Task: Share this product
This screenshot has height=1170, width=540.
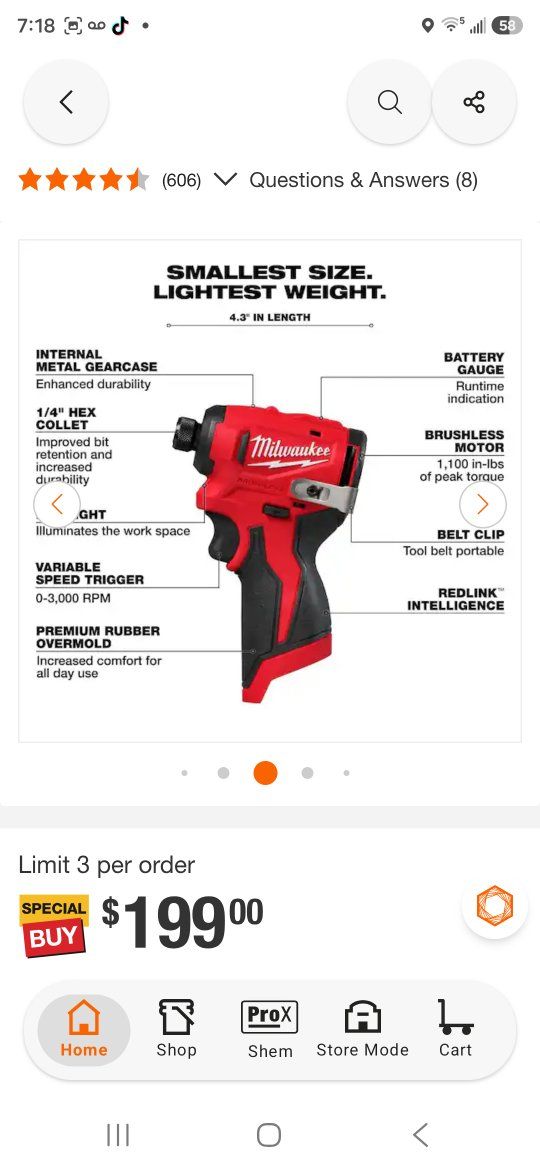Action: [474, 101]
